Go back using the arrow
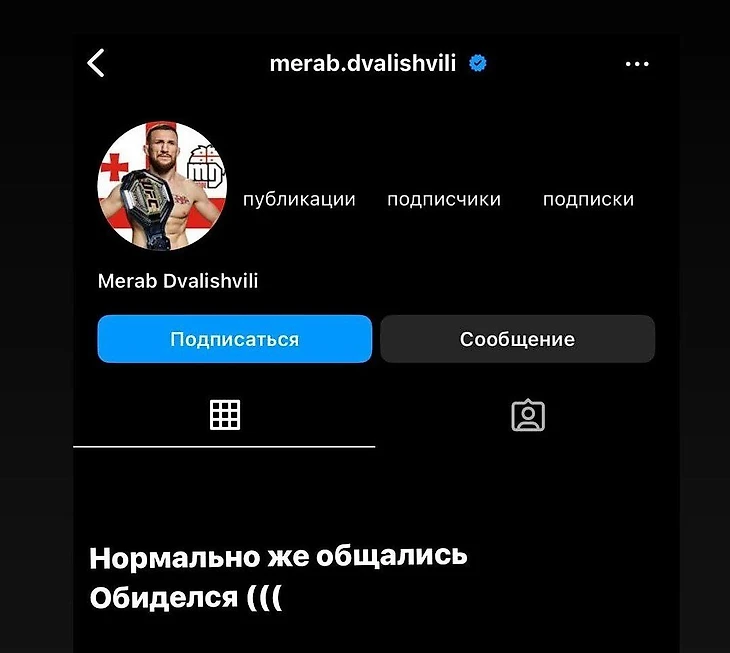 tap(96, 64)
